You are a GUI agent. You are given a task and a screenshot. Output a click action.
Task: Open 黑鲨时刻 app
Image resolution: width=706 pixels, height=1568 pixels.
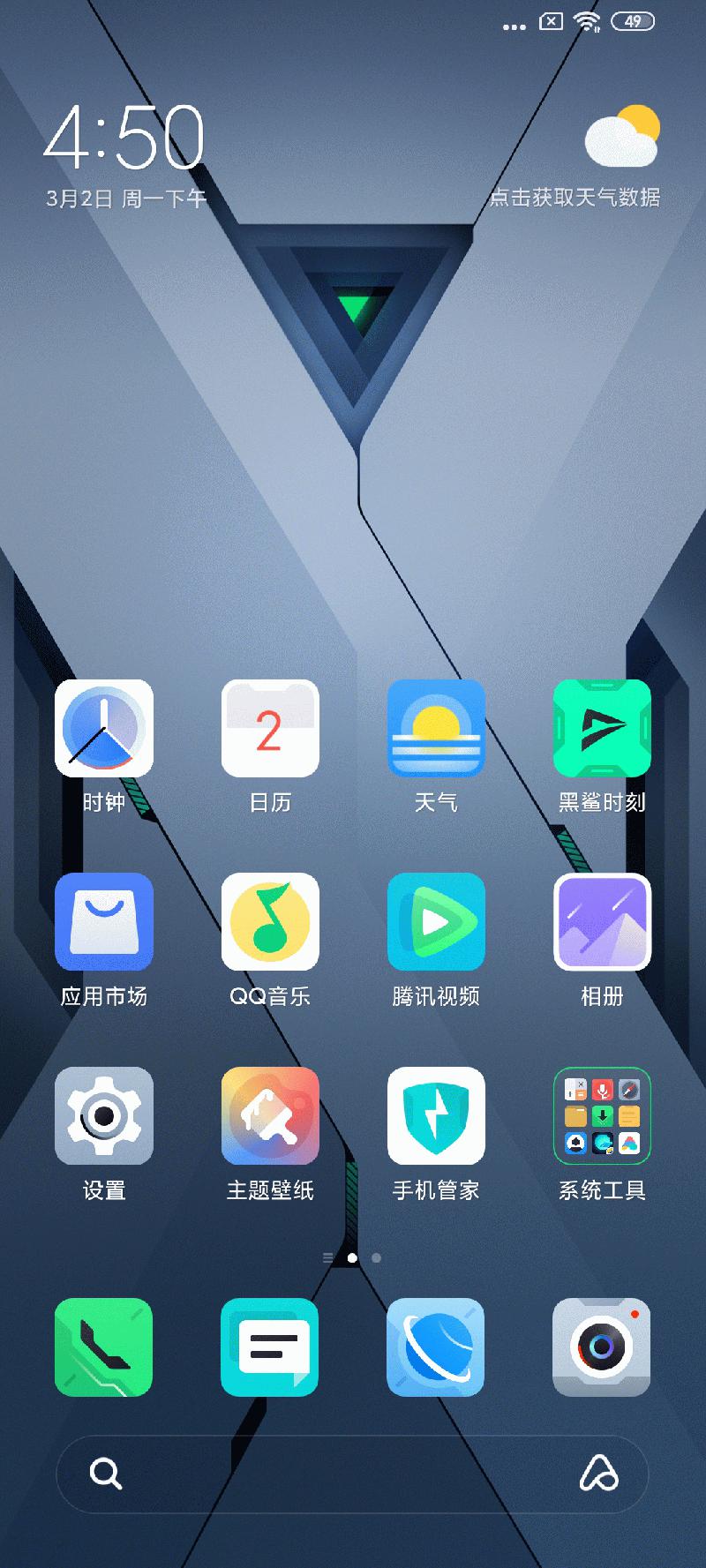(x=602, y=729)
